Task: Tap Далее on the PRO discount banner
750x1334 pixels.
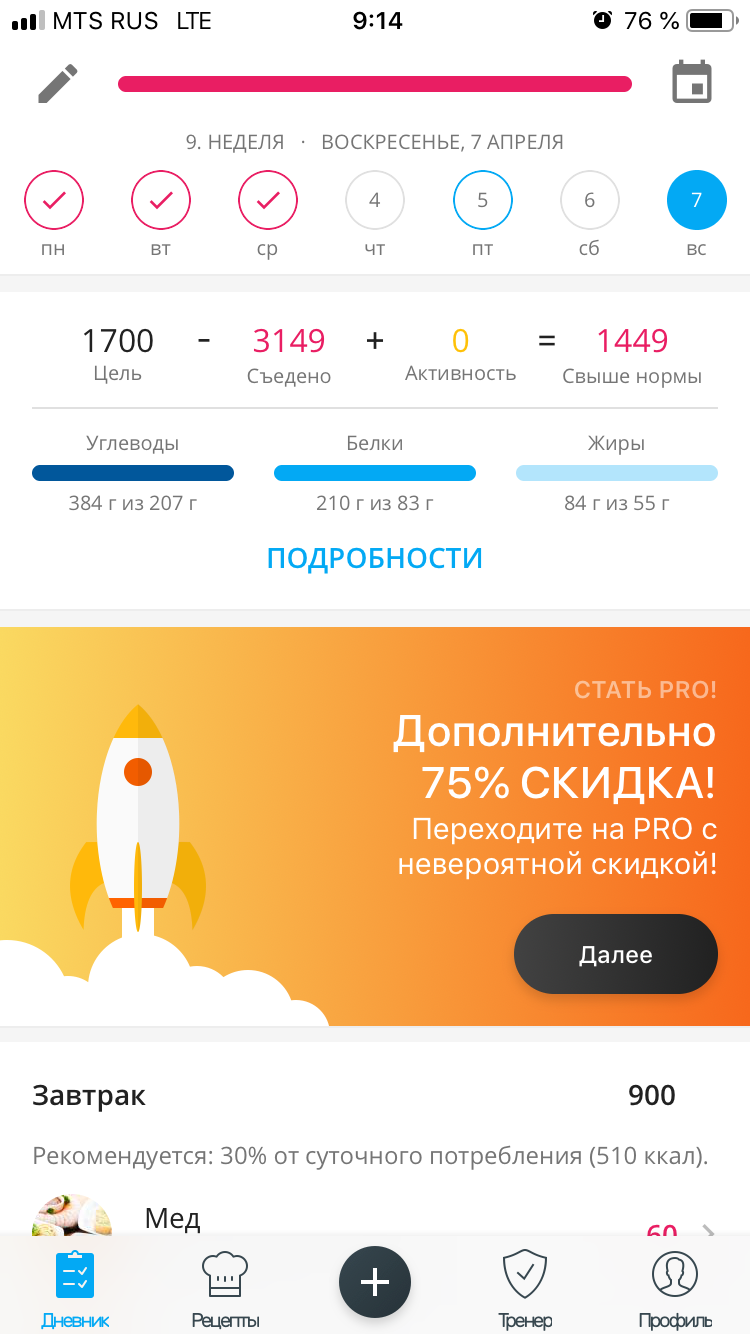Action: pos(615,954)
